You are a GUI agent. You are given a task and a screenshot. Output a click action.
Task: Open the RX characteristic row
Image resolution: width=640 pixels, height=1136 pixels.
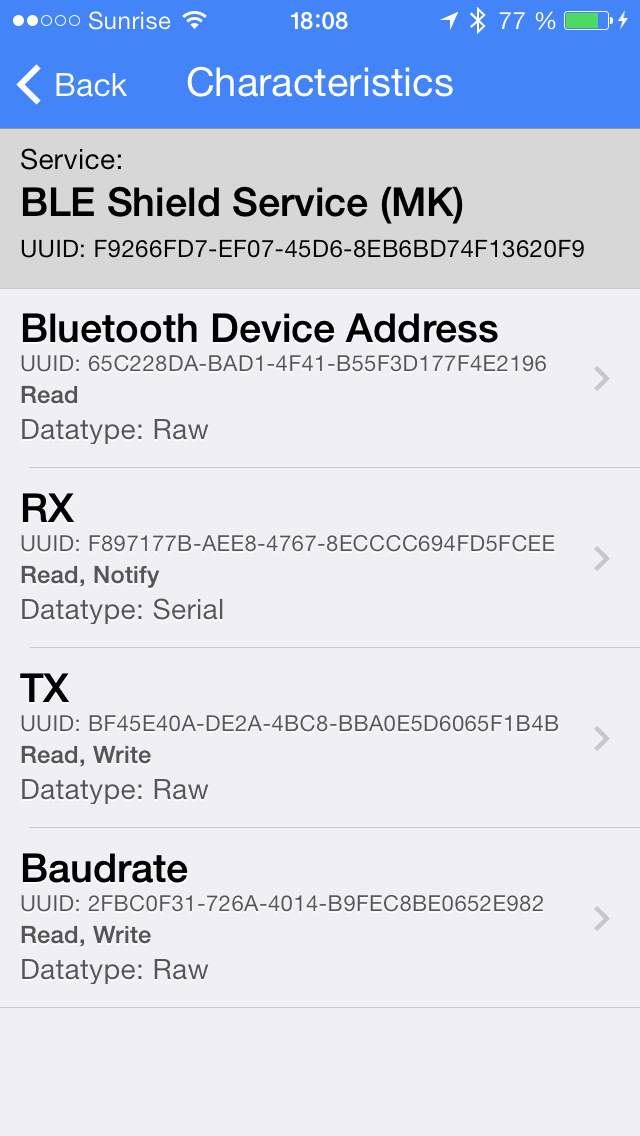point(320,558)
